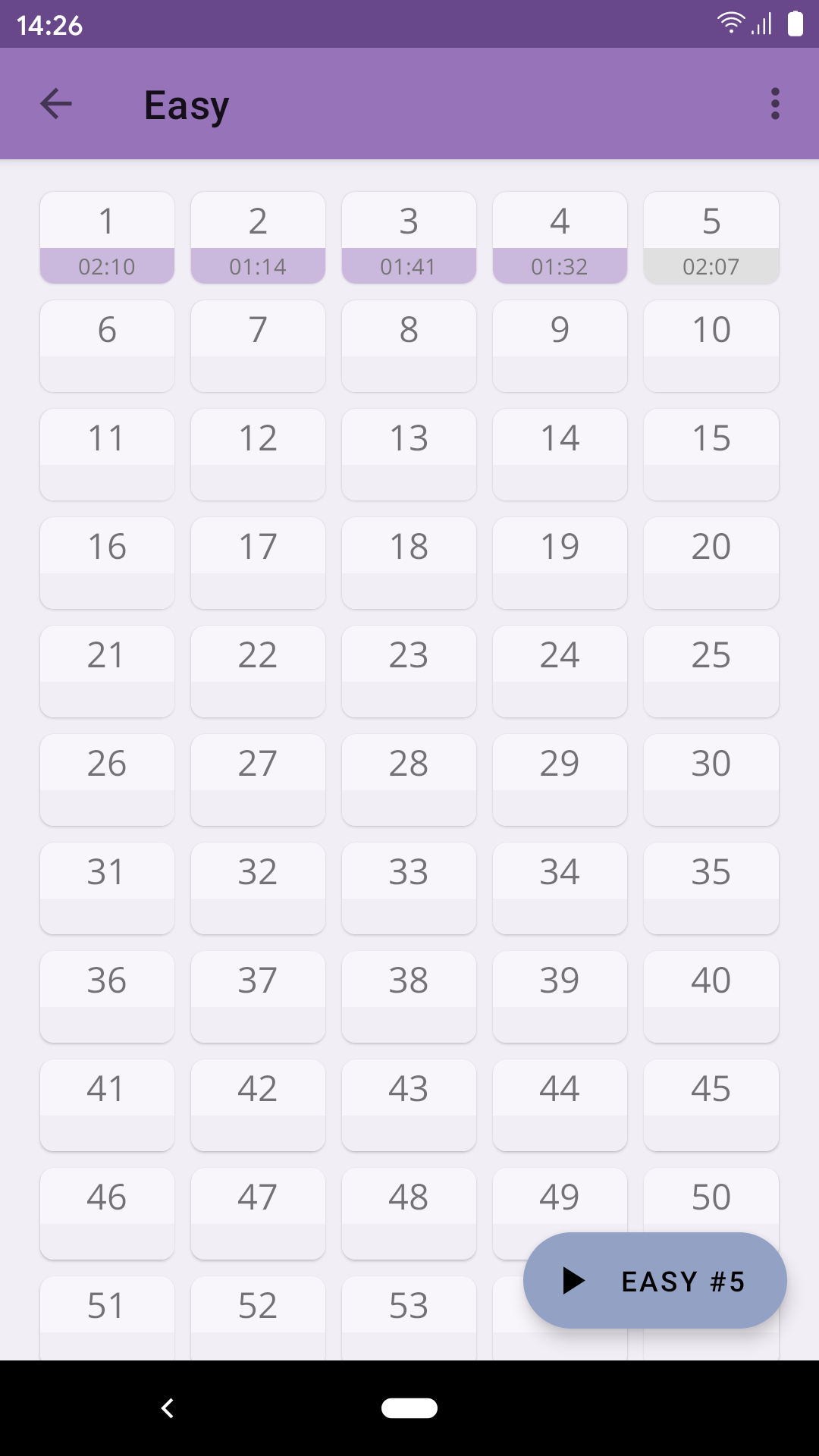Viewport: 819px width, 1456px height.
Task: Select puzzle number 24
Action: (x=560, y=671)
